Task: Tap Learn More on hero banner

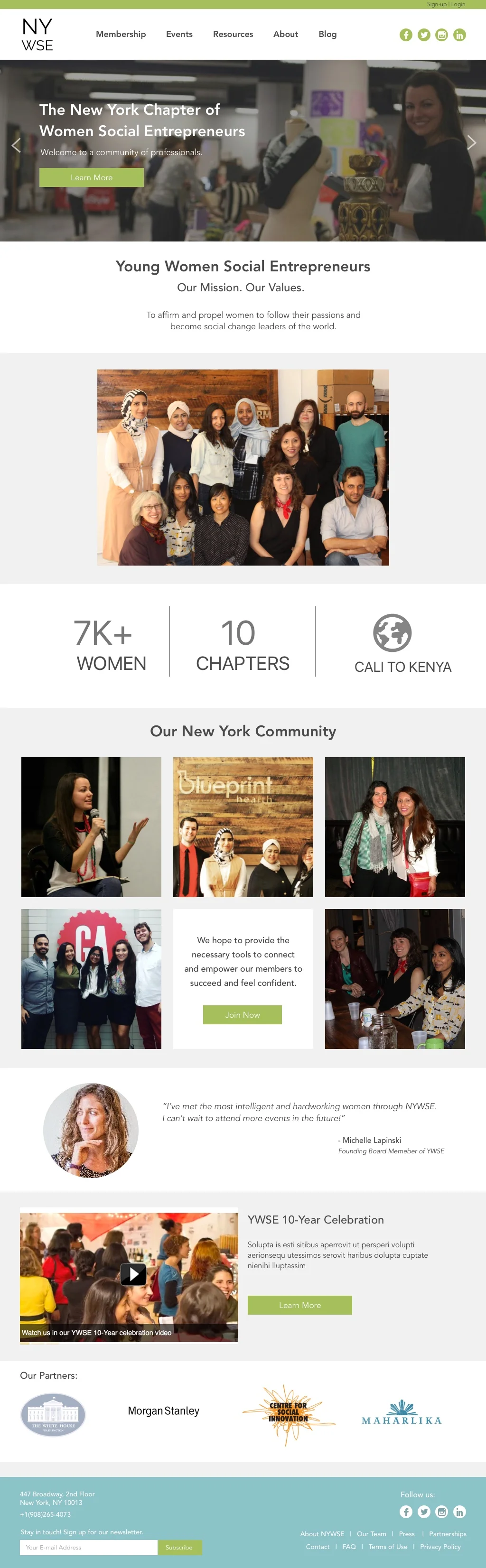Action: coord(91,177)
